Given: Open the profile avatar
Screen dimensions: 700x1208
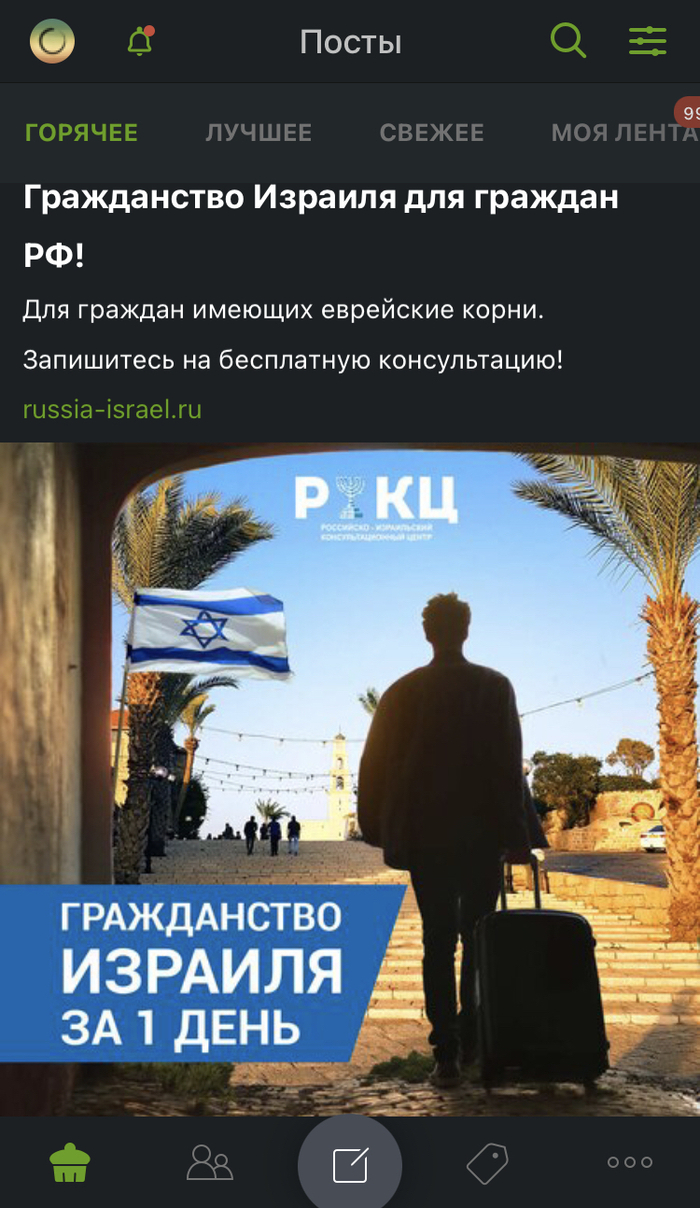Looking at the screenshot, I should [52, 42].
